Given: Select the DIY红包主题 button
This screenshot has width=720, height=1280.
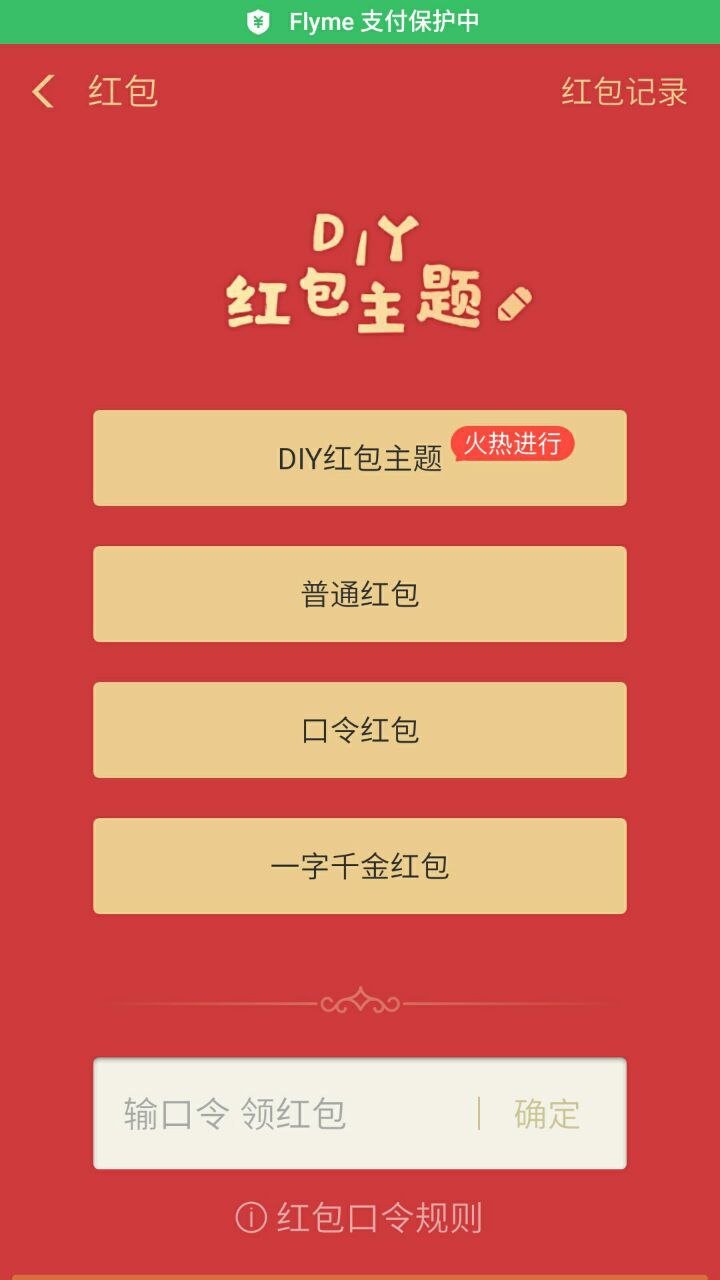Looking at the screenshot, I should coord(360,458).
